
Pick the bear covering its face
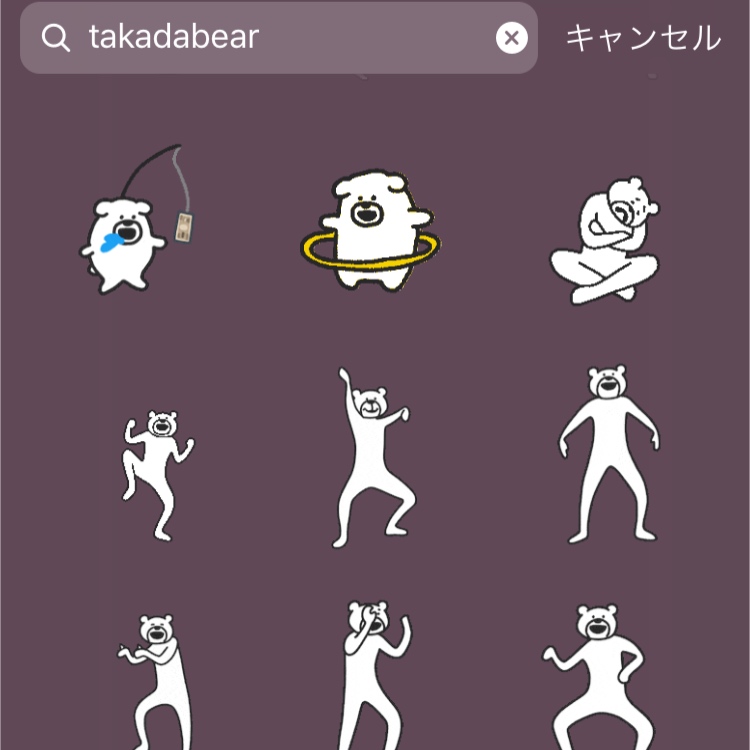tap(370, 675)
